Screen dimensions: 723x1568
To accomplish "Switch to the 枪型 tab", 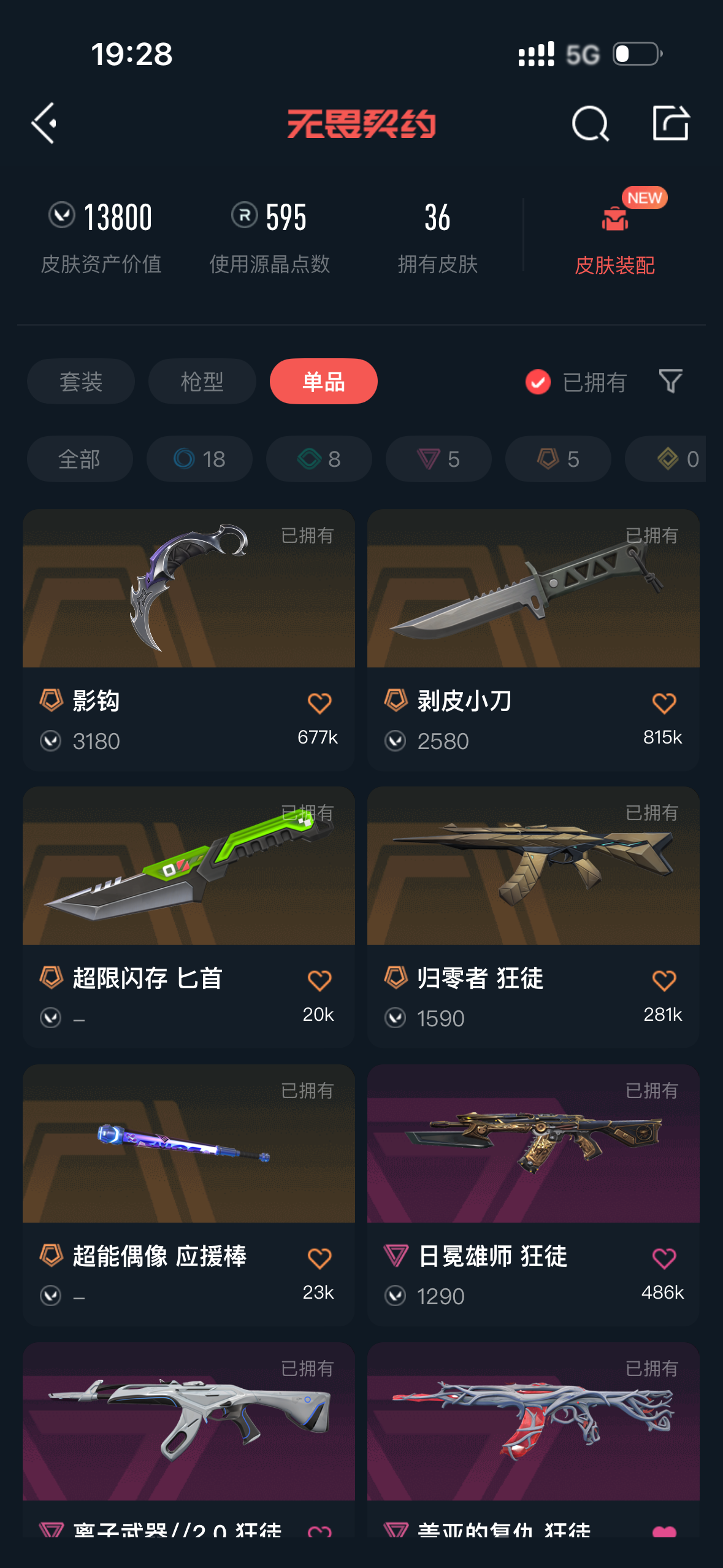I will point(202,382).
